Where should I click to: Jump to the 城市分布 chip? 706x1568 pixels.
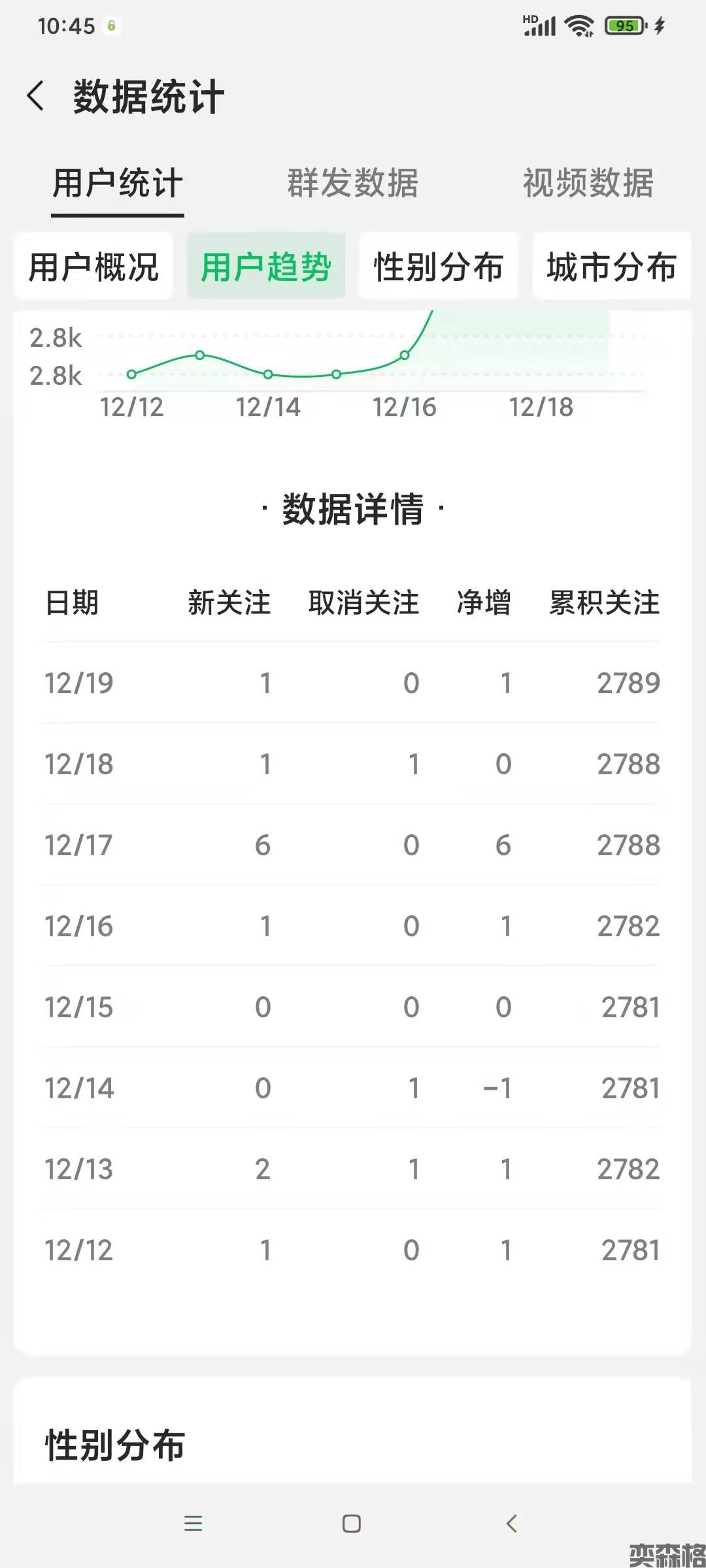click(611, 267)
